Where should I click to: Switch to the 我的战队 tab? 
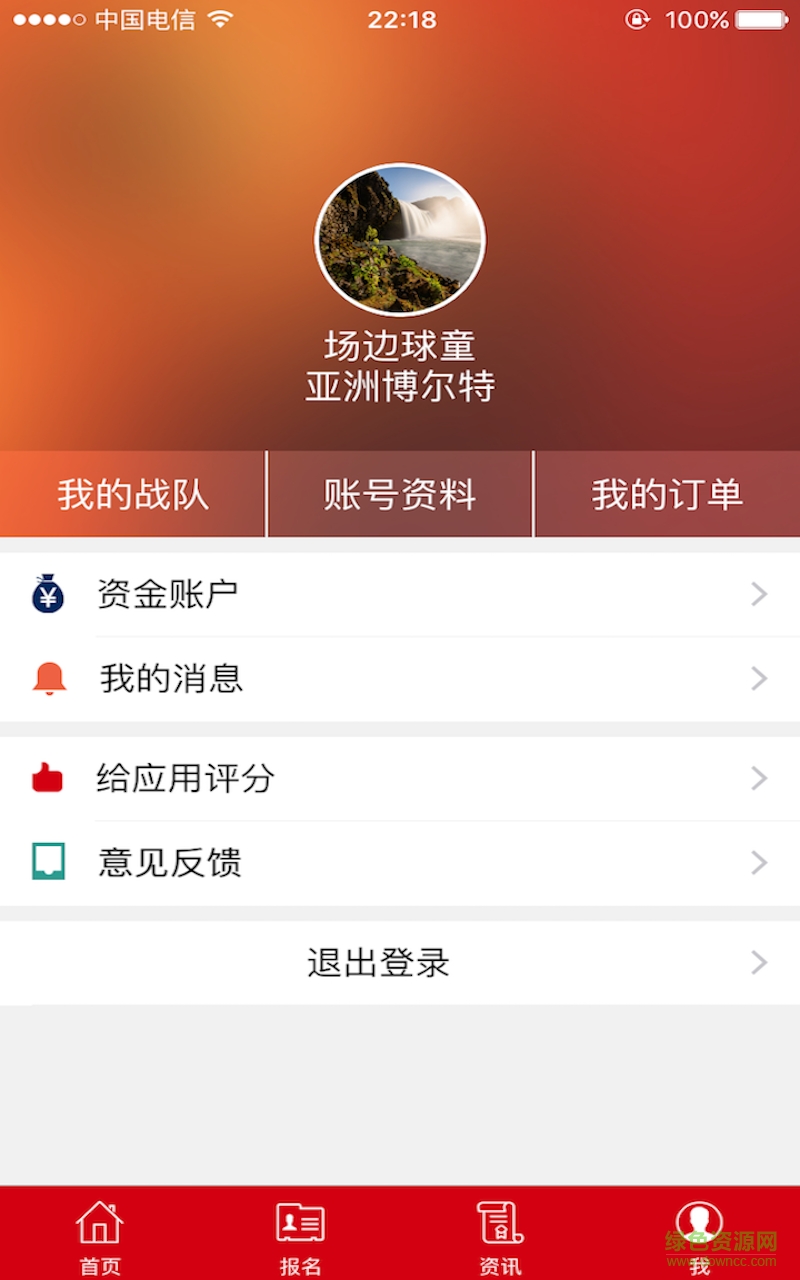click(131, 494)
